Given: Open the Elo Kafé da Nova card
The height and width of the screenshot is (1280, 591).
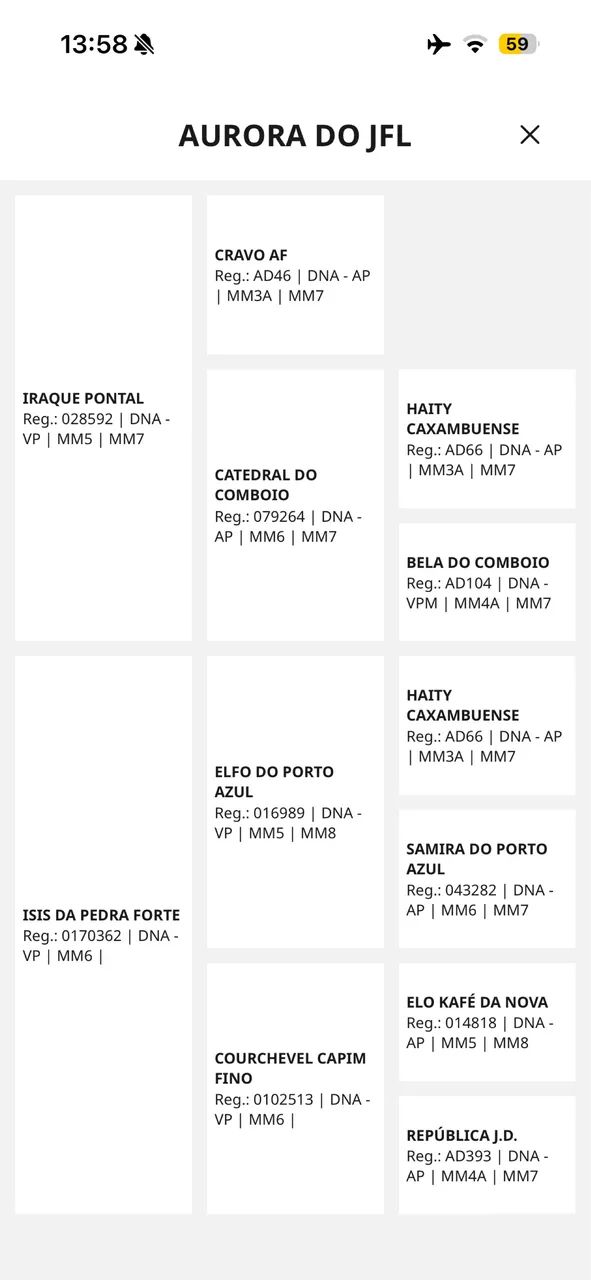Looking at the screenshot, I should pyautogui.click(x=487, y=1022).
